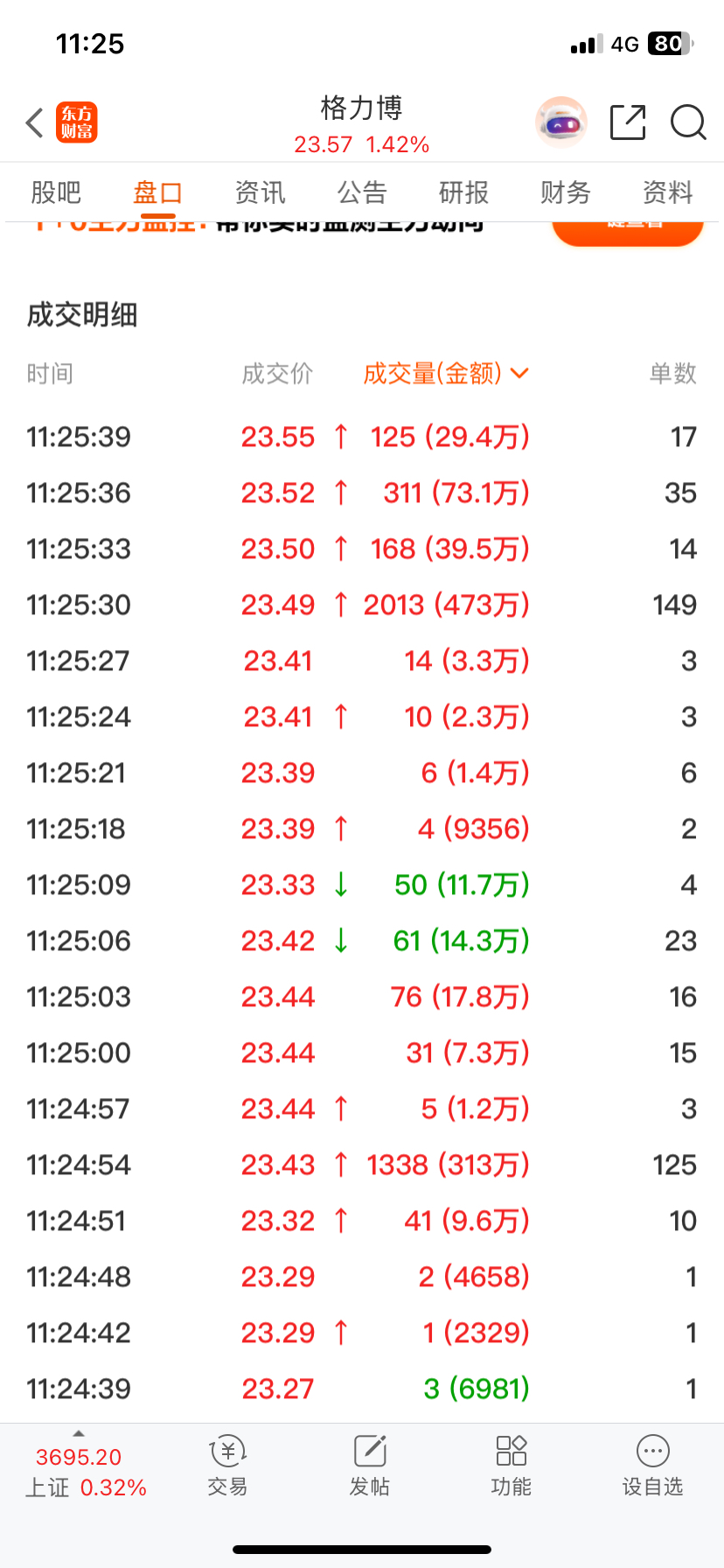
Task: Open the 财务 tab
Action: pos(566,192)
